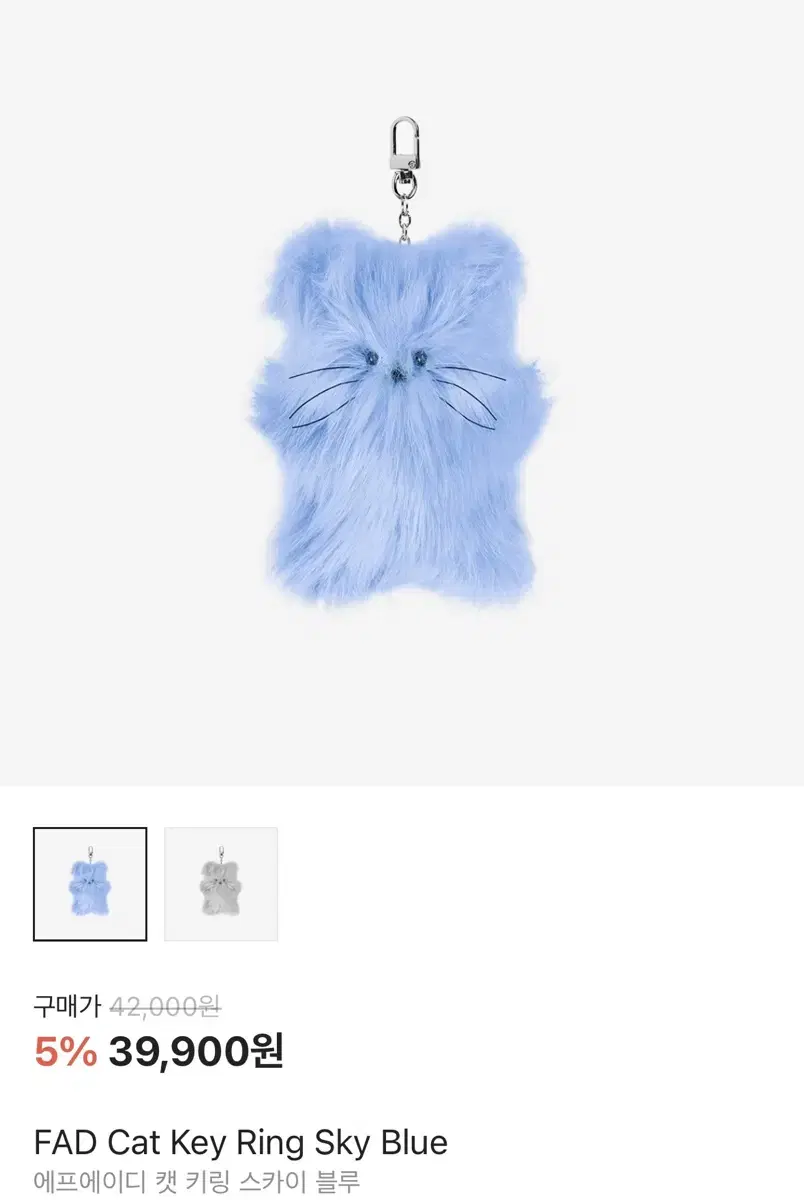The width and height of the screenshot is (804, 1200).
Task: Click the won symbol after 39,900
Action: click(268, 1053)
